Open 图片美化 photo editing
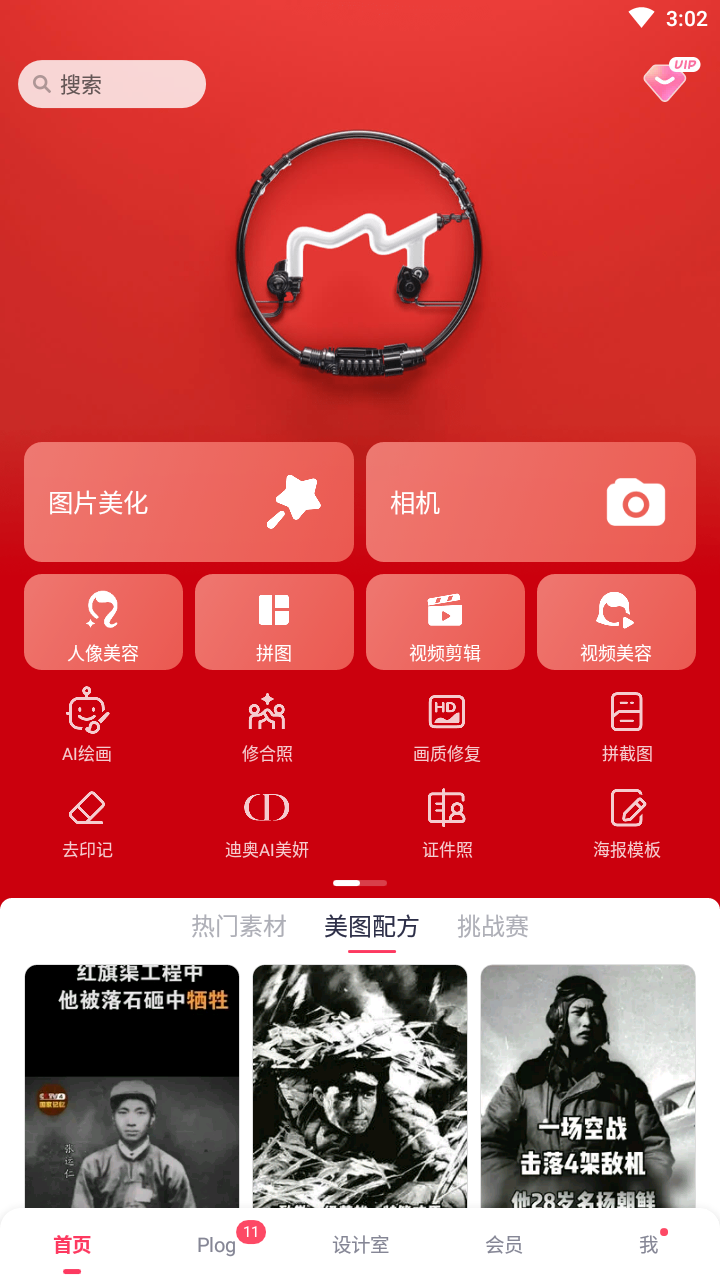Image resolution: width=720 pixels, height=1280 pixels. (x=189, y=502)
